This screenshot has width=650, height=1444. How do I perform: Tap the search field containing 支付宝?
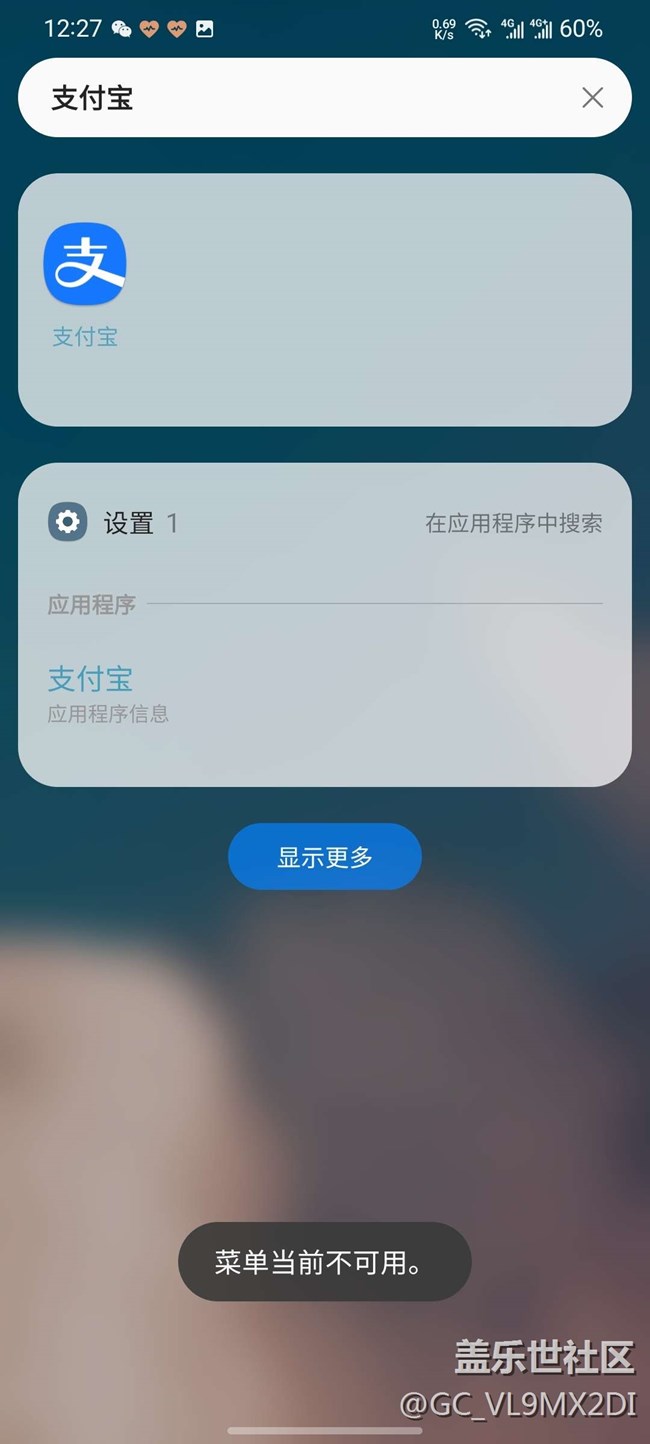click(300, 97)
